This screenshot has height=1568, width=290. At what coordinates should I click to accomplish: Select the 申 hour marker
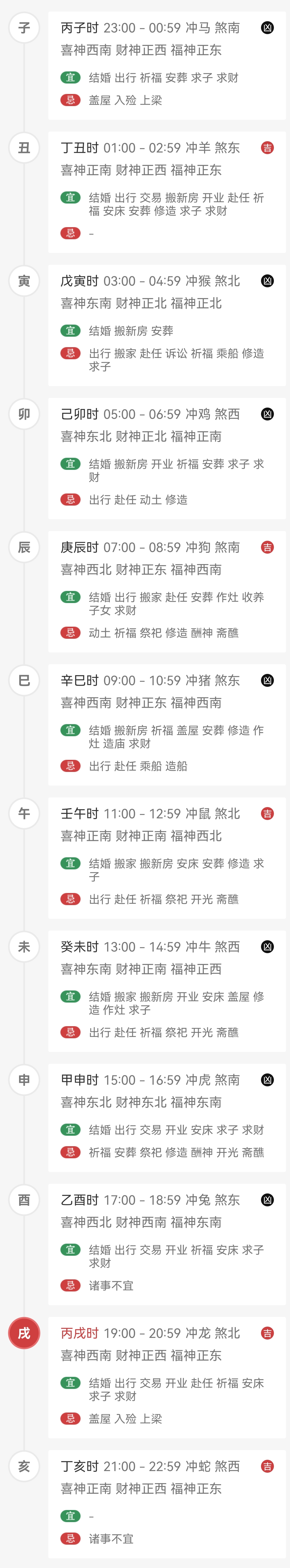24,1080
